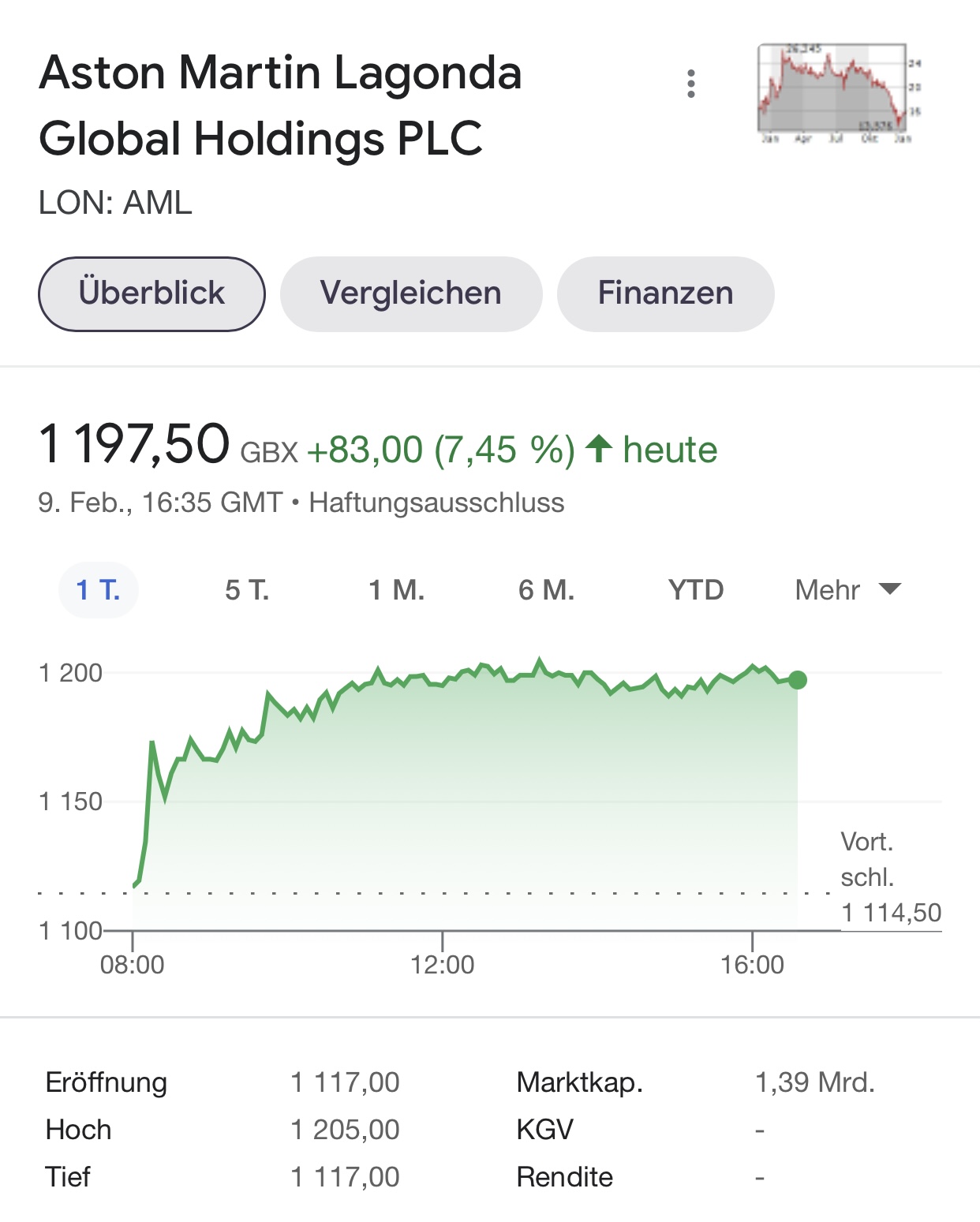Show the 1 M. chart range

point(396,590)
